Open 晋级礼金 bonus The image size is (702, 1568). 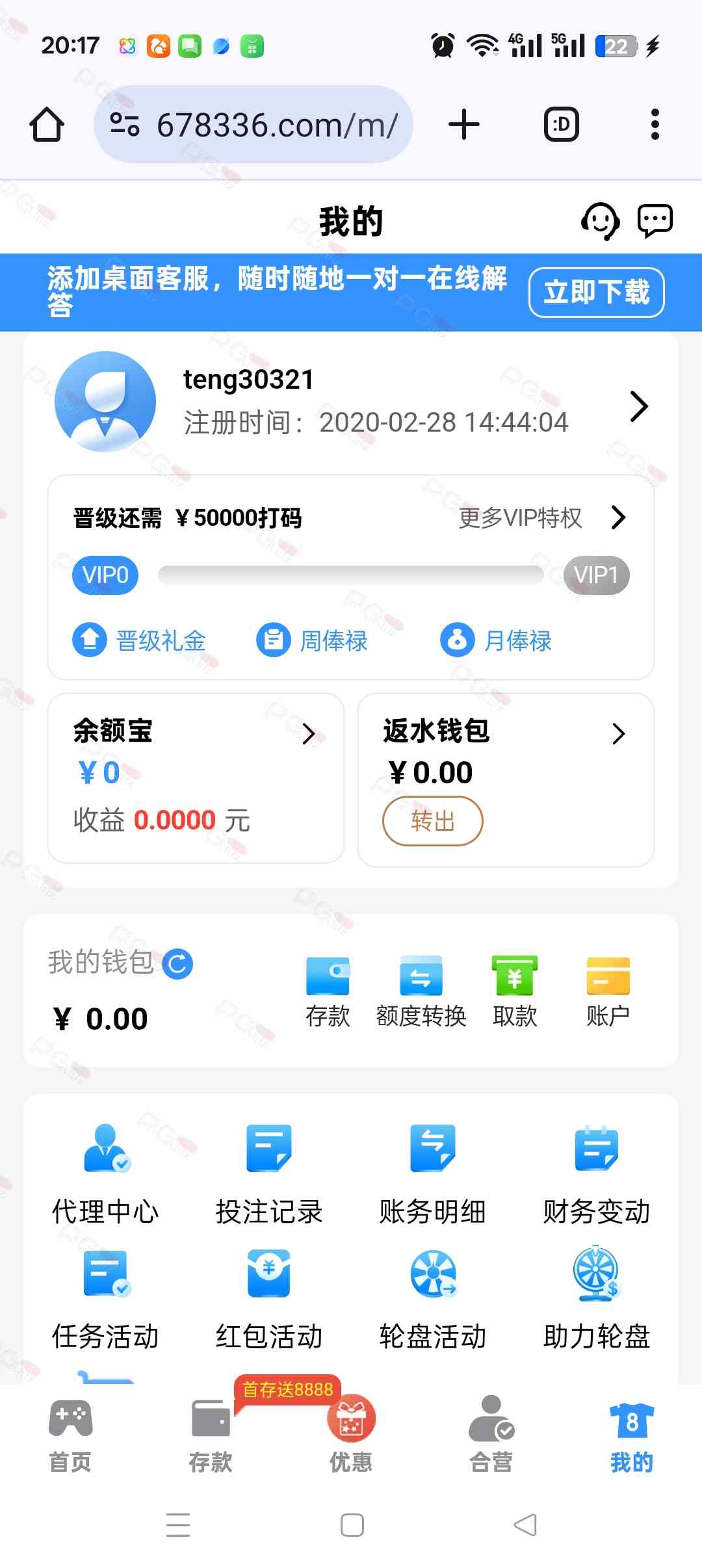click(x=139, y=640)
